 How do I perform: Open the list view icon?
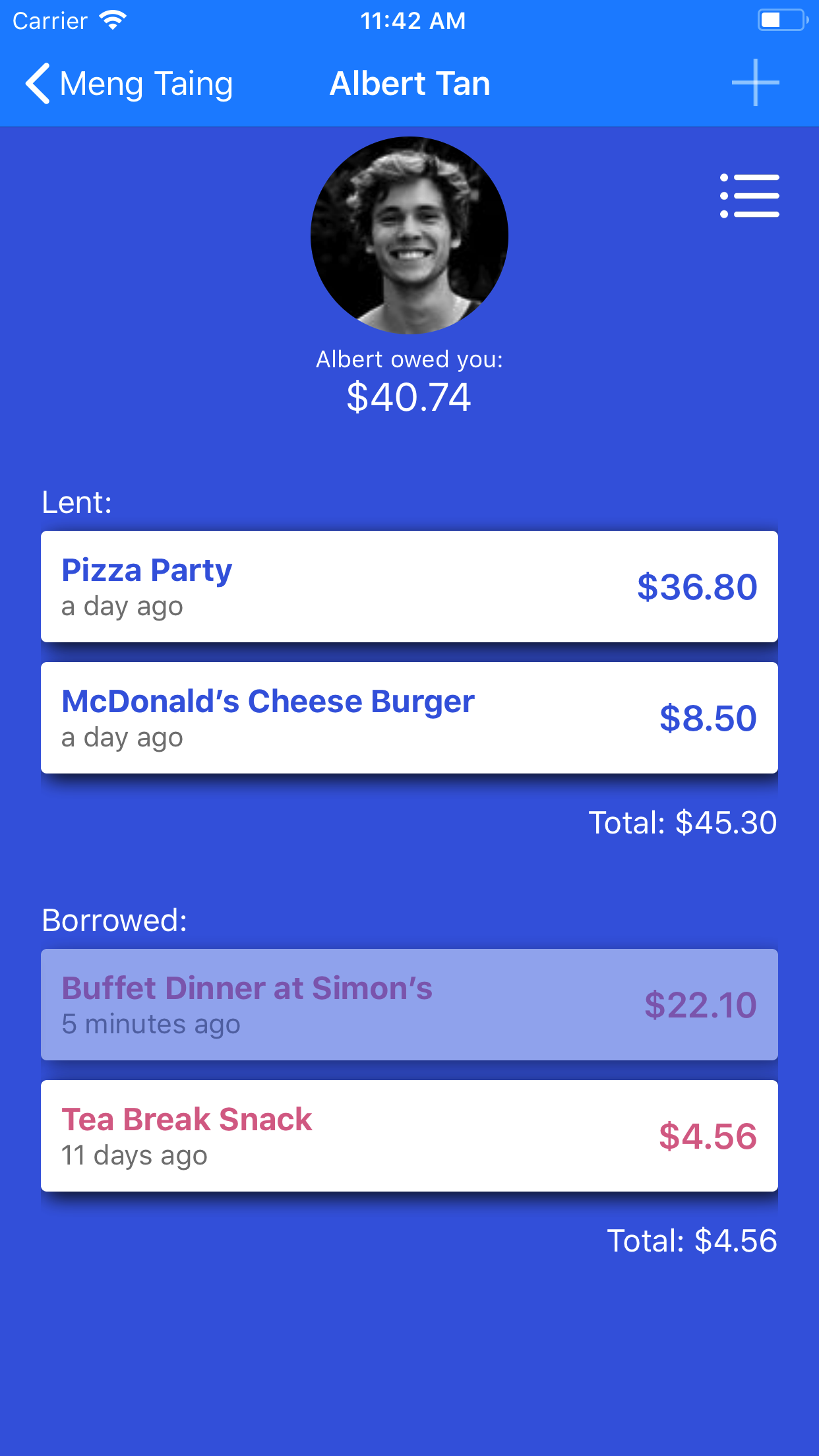[750, 196]
